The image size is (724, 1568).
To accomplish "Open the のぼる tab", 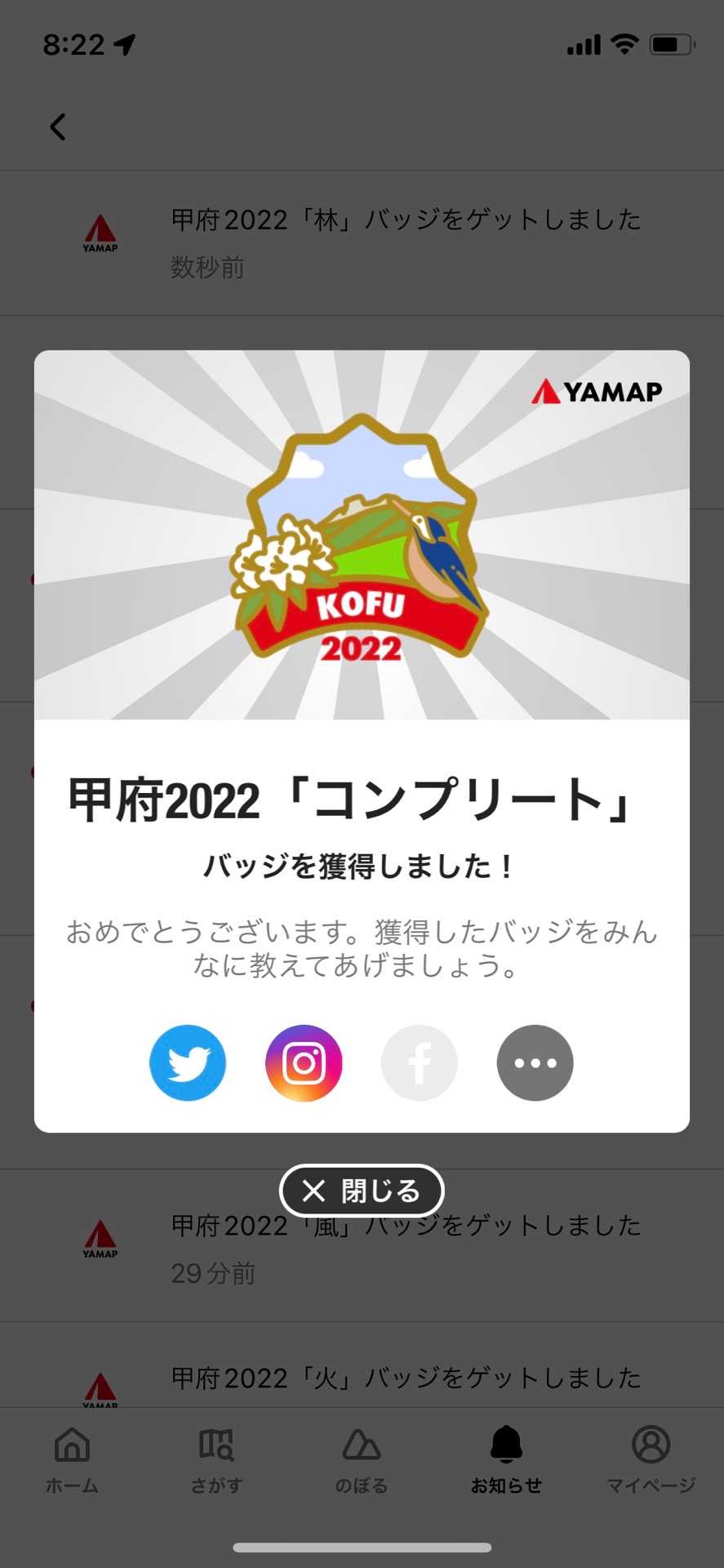I will 361,1459.
